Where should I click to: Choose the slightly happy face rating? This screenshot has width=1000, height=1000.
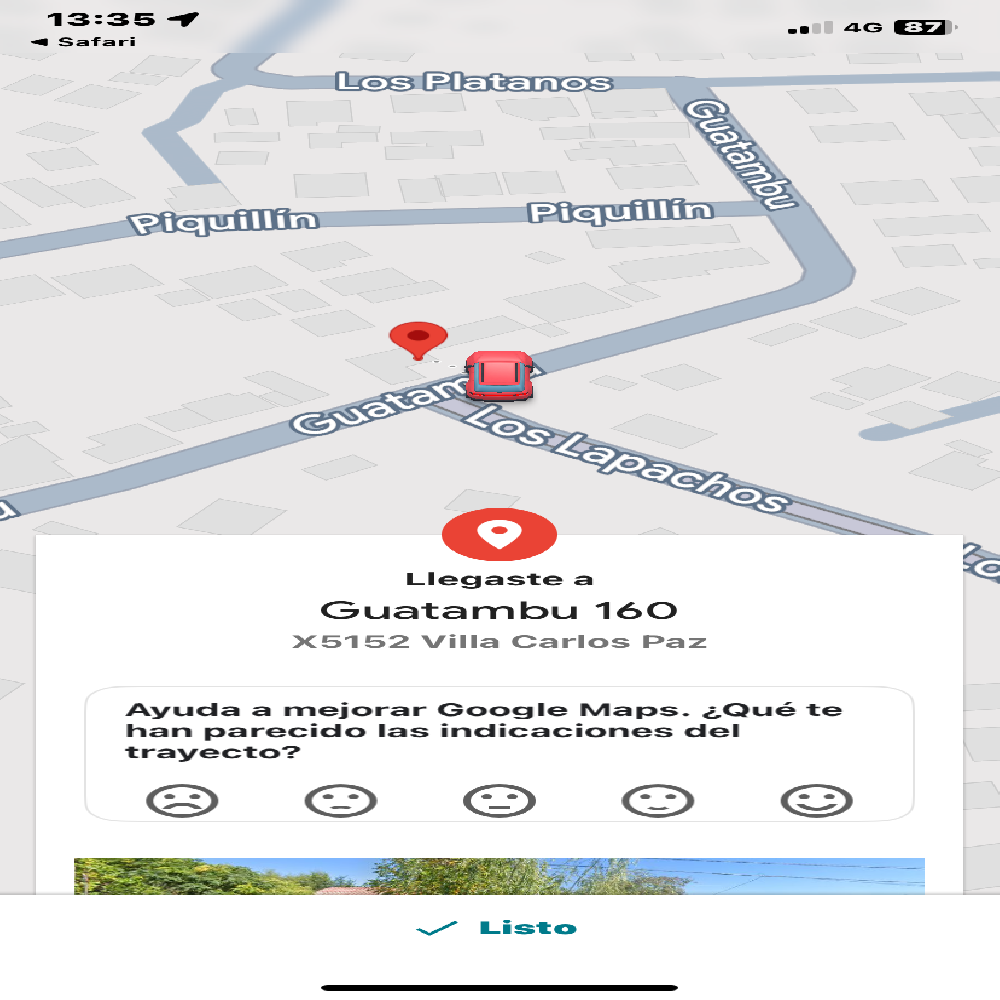(x=657, y=800)
